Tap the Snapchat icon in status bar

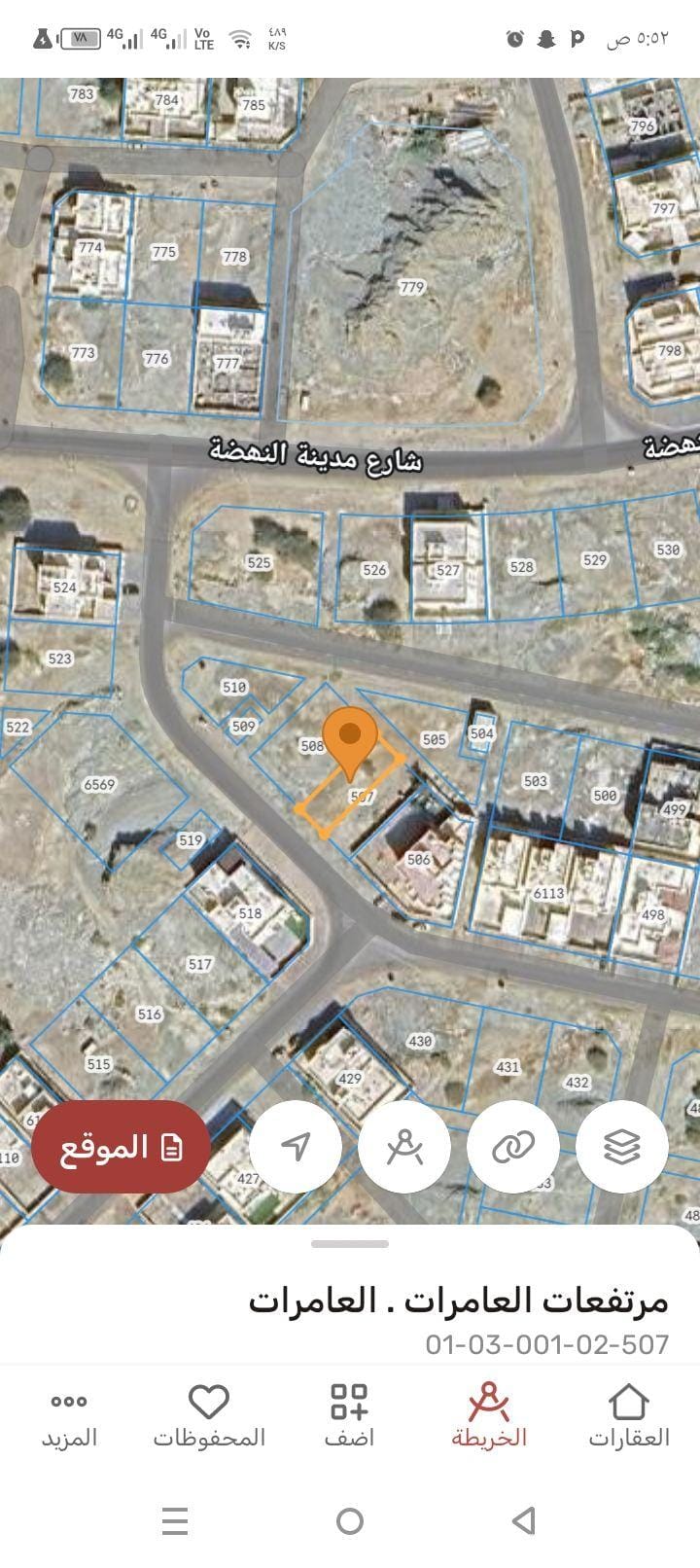(x=544, y=39)
